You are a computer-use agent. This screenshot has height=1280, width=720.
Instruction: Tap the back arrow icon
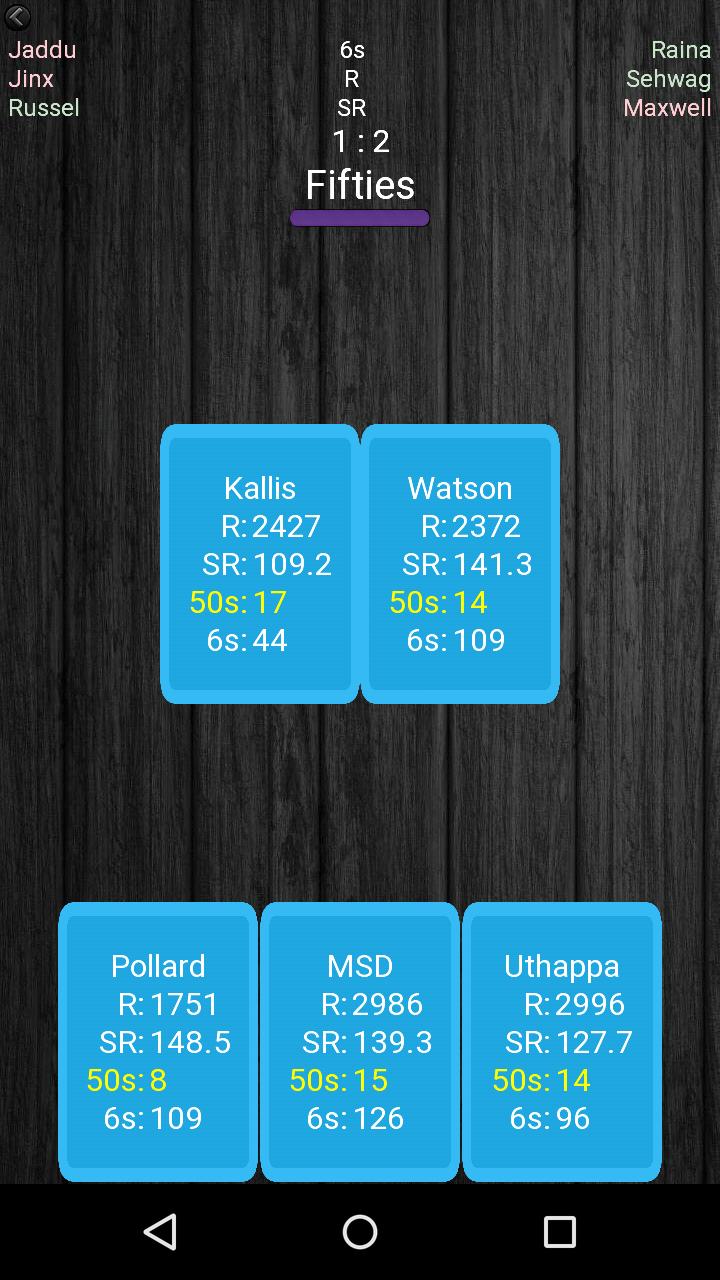click(x=17, y=17)
